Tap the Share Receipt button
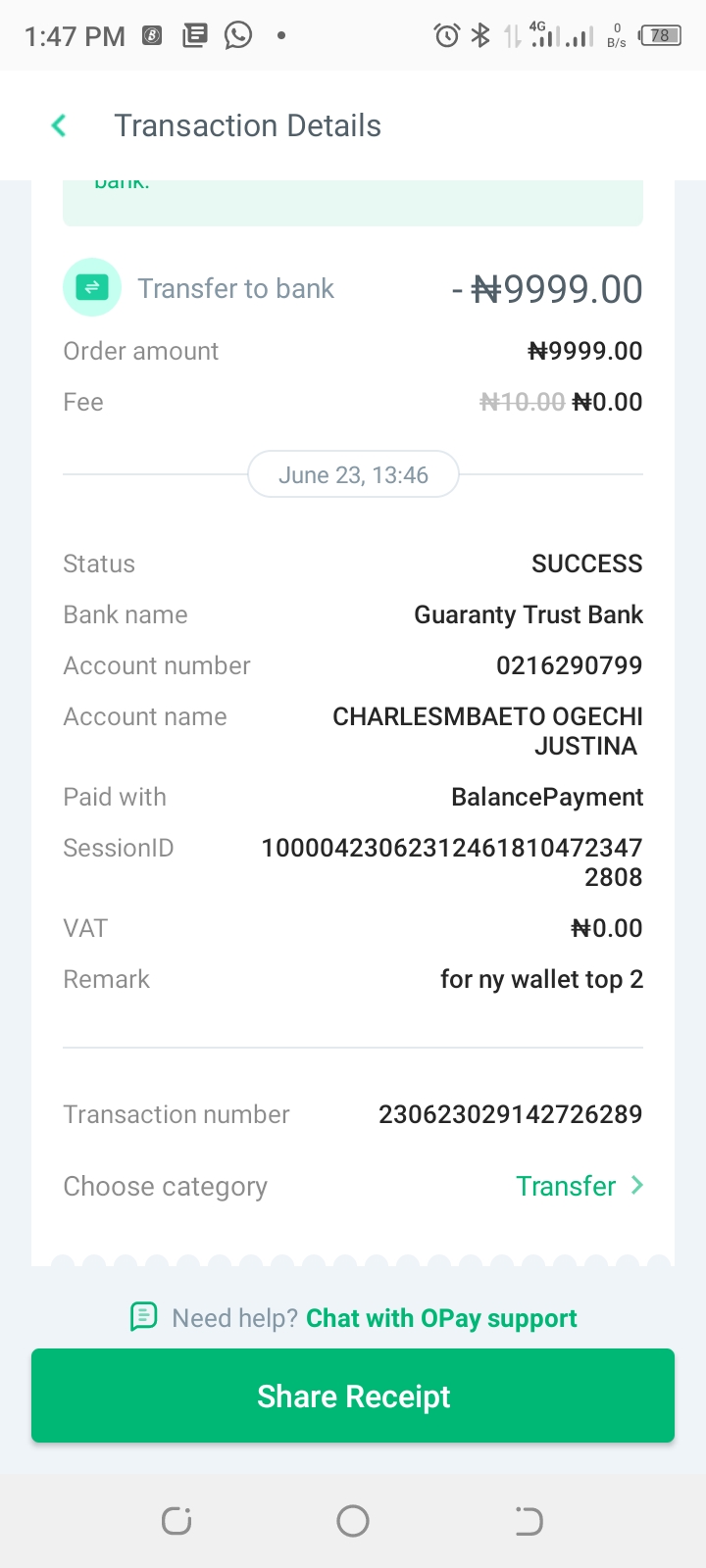This screenshot has height=1568, width=706. [353, 1396]
